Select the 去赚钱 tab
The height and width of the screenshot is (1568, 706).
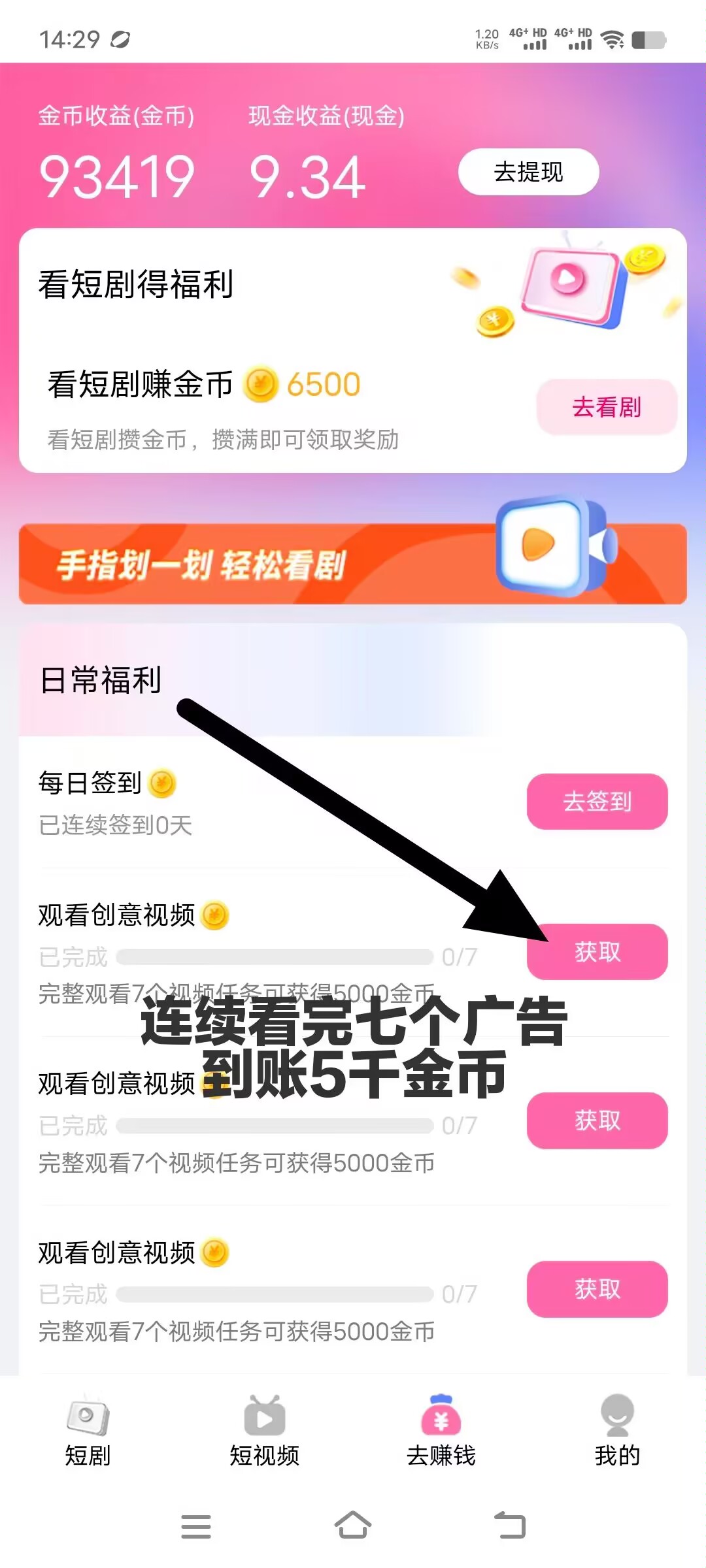(441, 1431)
